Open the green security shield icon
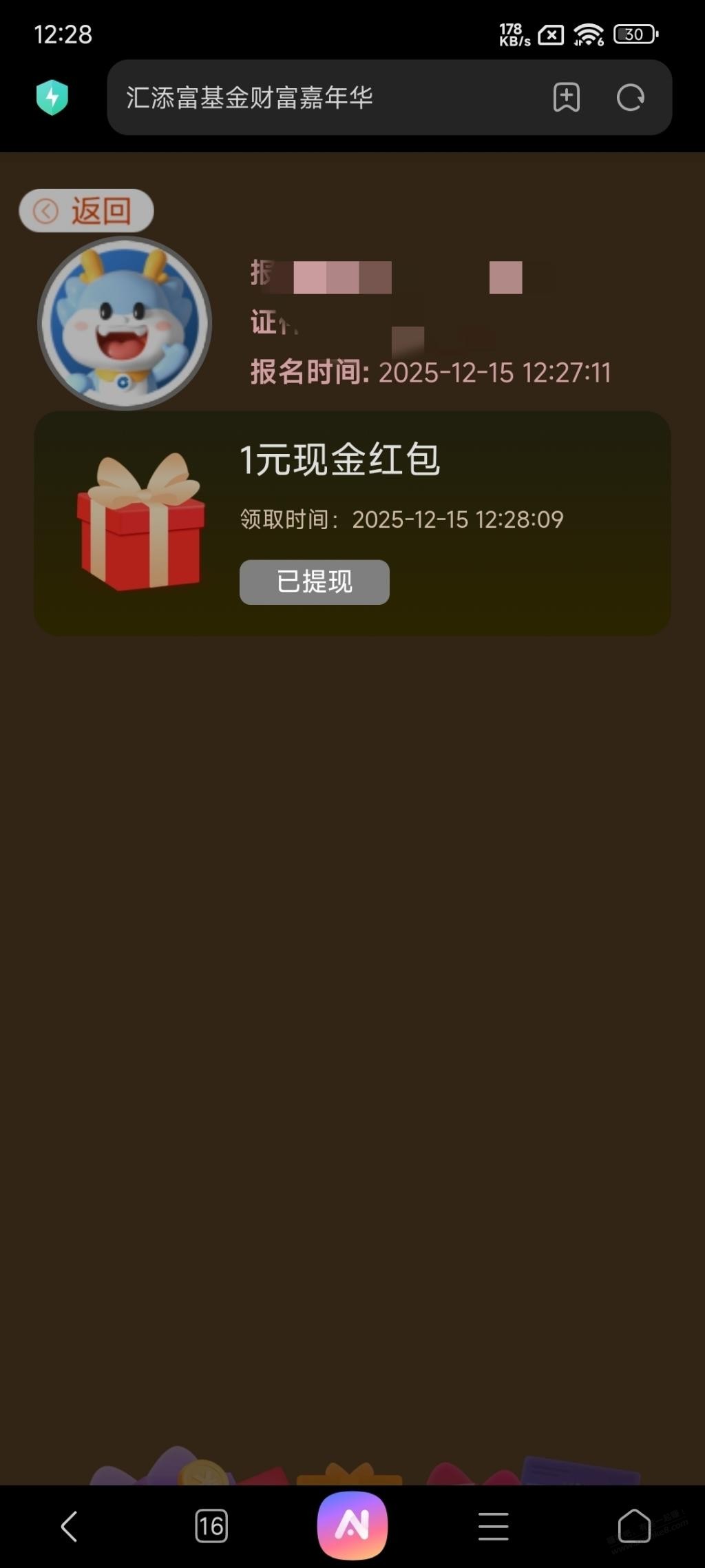Screen dimensions: 705x1568 coord(52,97)
